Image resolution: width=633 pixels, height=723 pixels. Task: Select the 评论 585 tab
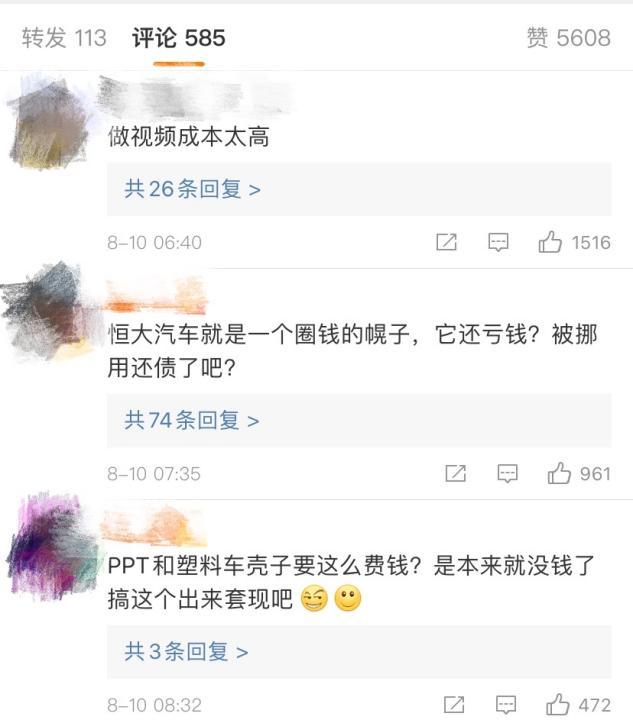click(x=179, y=38)
